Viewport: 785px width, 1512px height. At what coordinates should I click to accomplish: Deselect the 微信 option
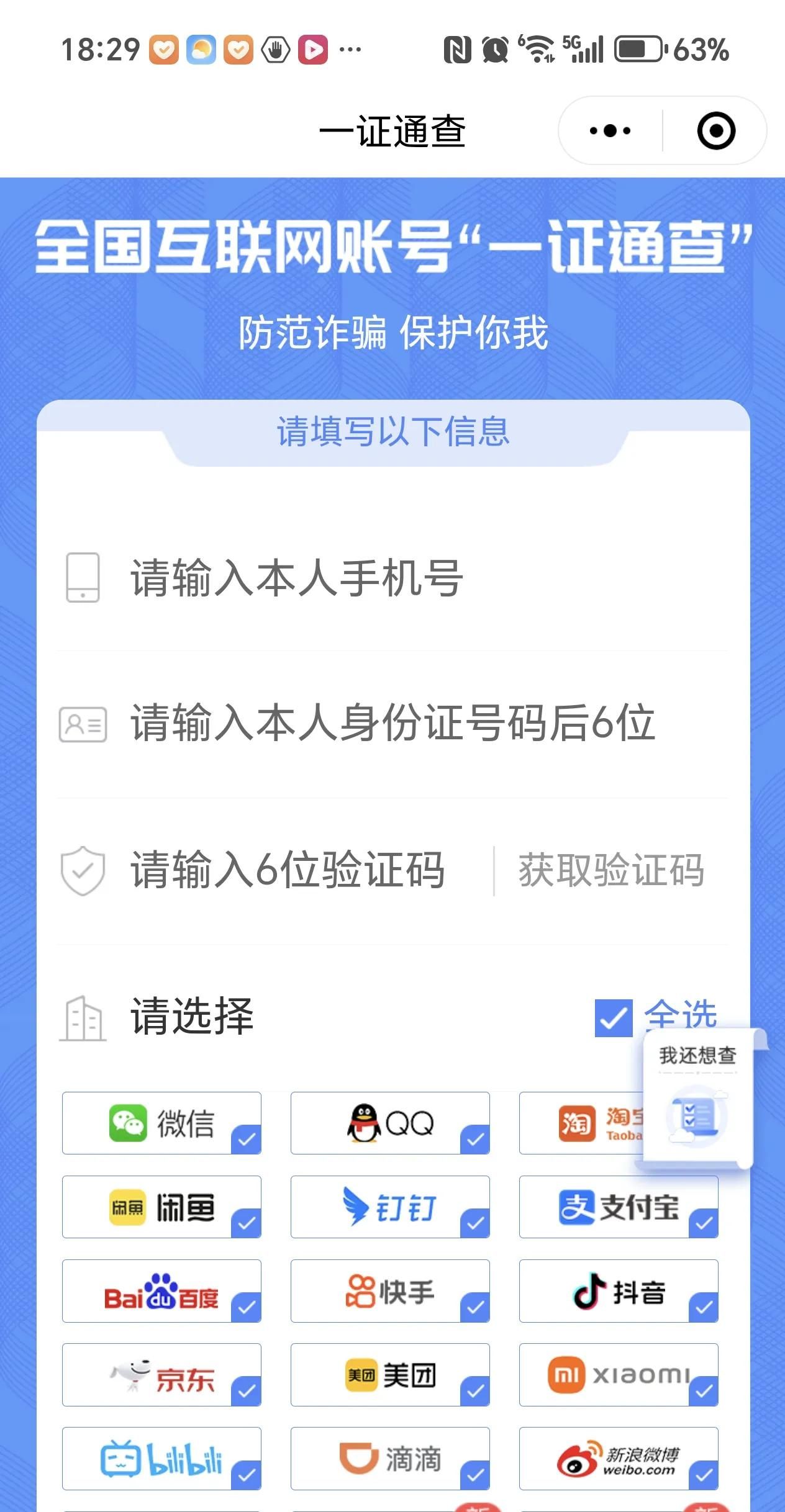pos(161,1123)
